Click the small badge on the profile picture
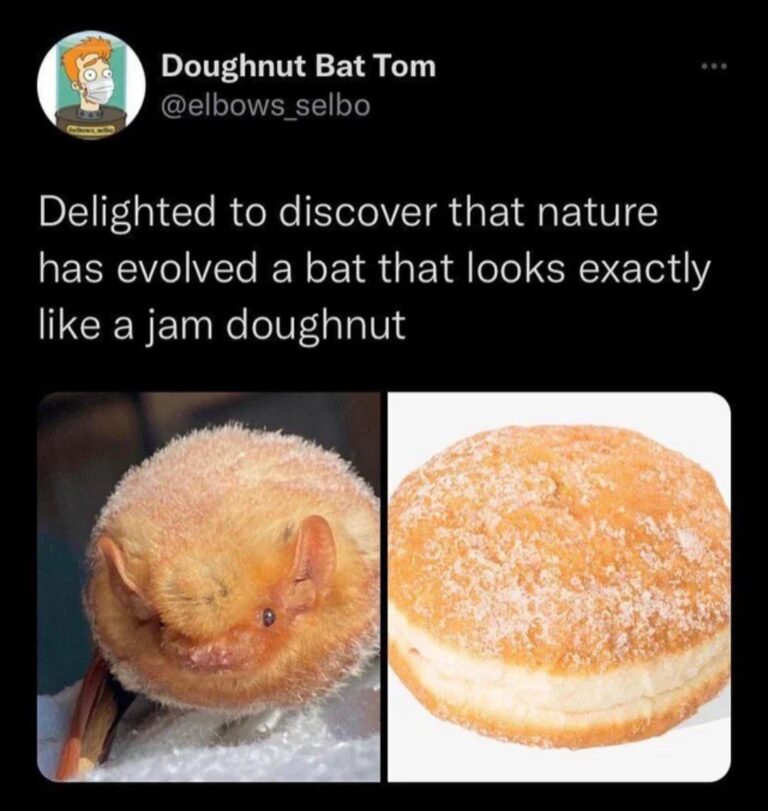768x811 pixels. pos(88,131)
